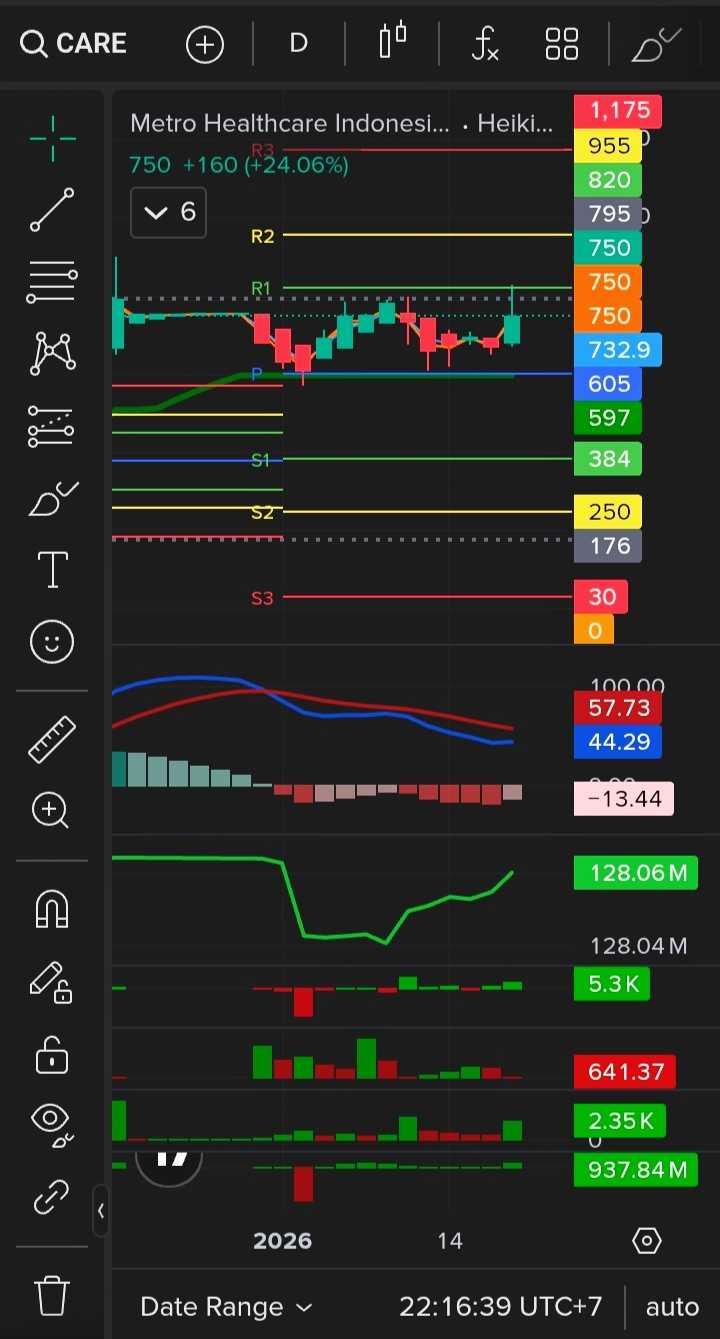Choose the trend line drawing tool
Image resolution: width=720 pixels, height=1339 pixels.
pos(52,210)
